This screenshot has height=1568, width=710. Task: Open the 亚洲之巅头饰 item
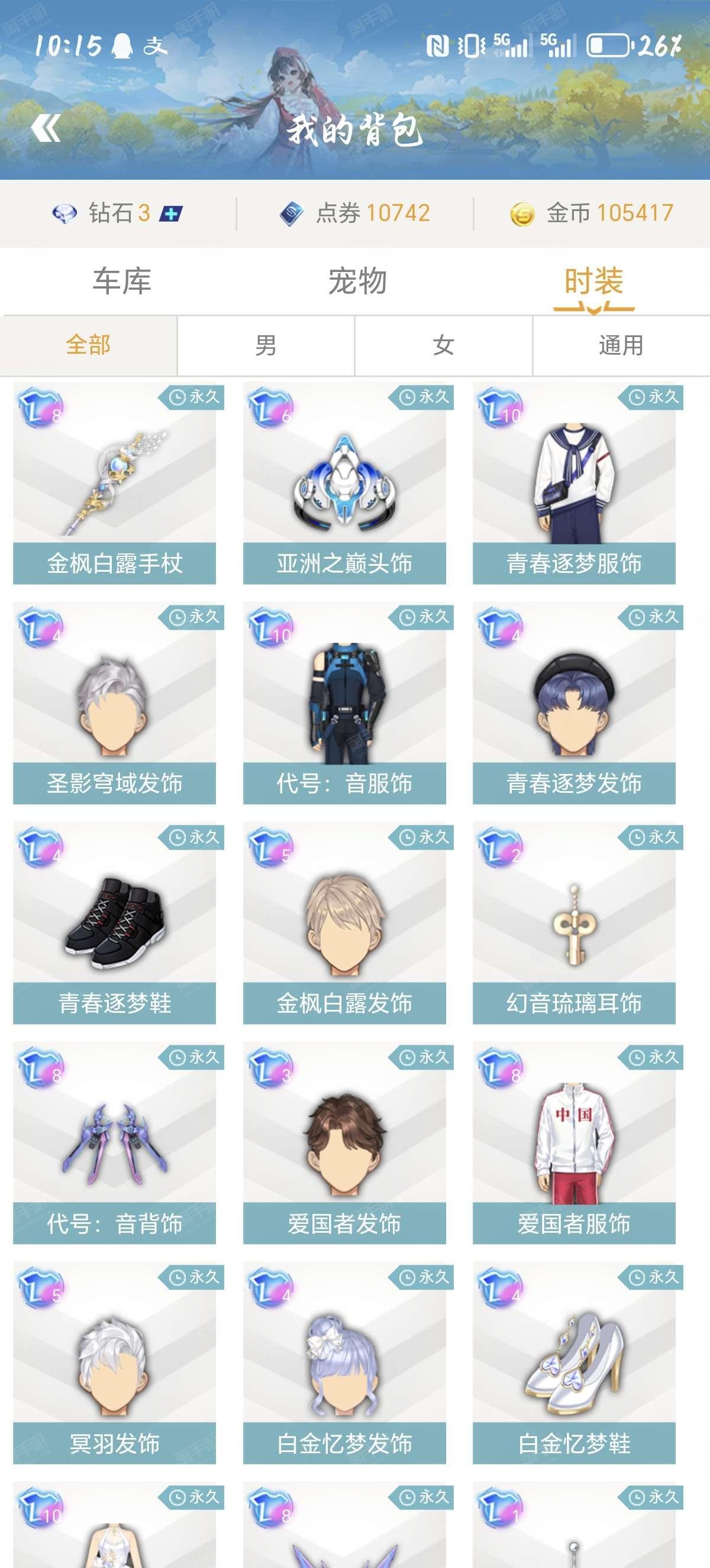pos(345,484)
